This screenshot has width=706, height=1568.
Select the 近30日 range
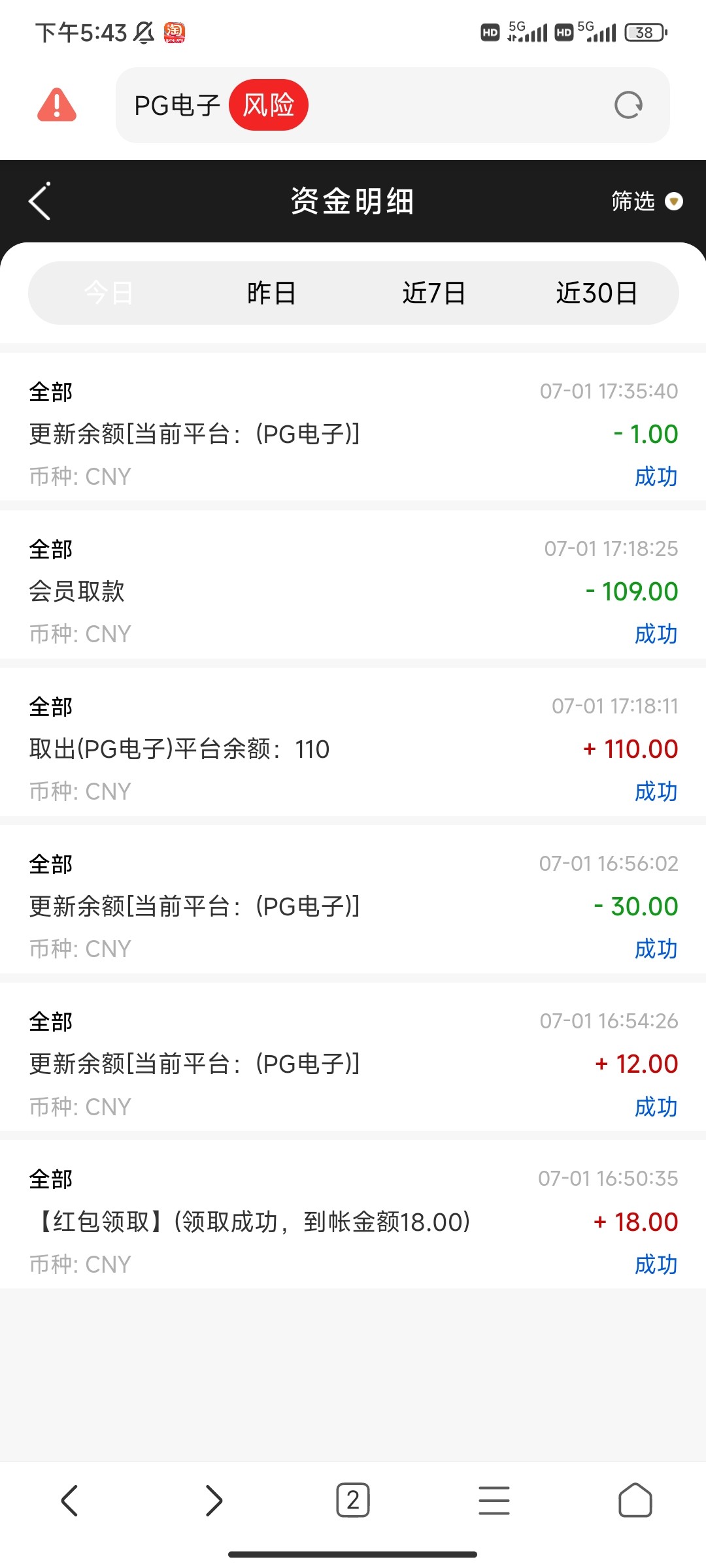pyautogui.click(x=596, y=293)
